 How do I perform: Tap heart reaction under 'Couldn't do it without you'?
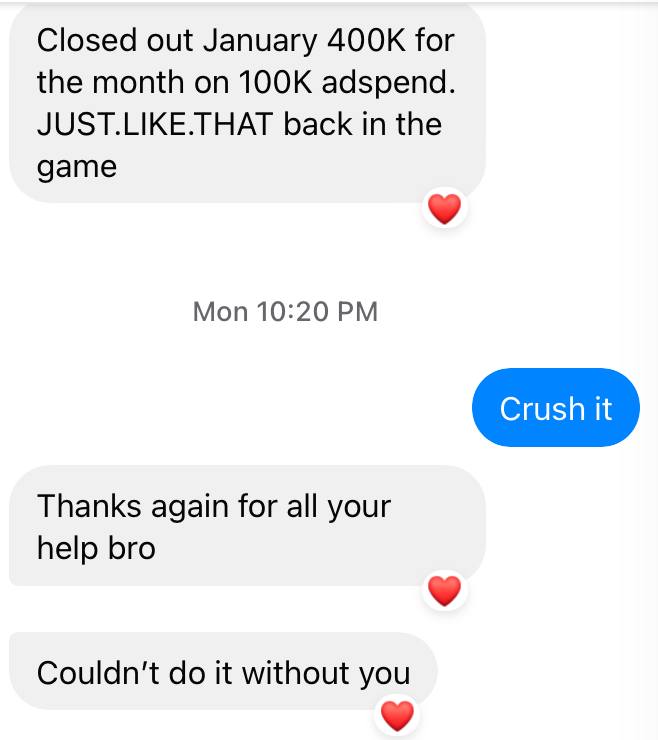(397, 716)
